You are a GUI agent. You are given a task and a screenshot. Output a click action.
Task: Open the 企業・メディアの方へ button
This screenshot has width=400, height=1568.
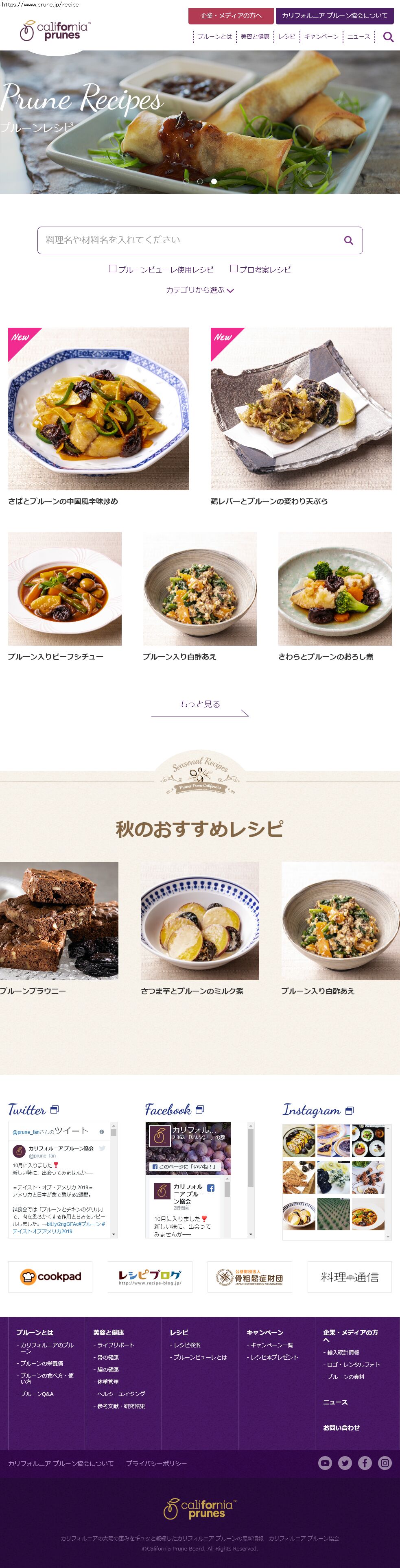231,16
